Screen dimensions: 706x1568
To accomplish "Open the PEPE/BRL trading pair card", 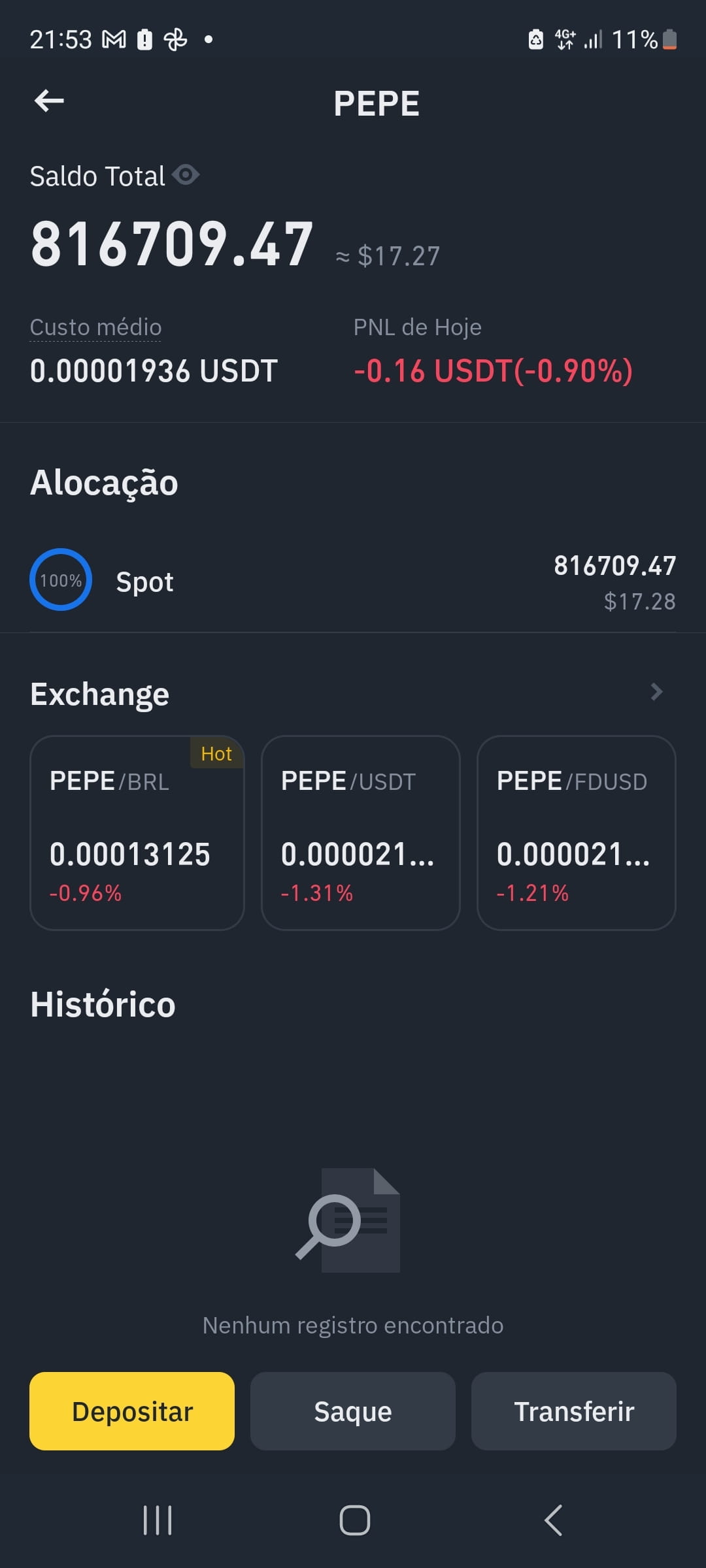I will point(137,833).
